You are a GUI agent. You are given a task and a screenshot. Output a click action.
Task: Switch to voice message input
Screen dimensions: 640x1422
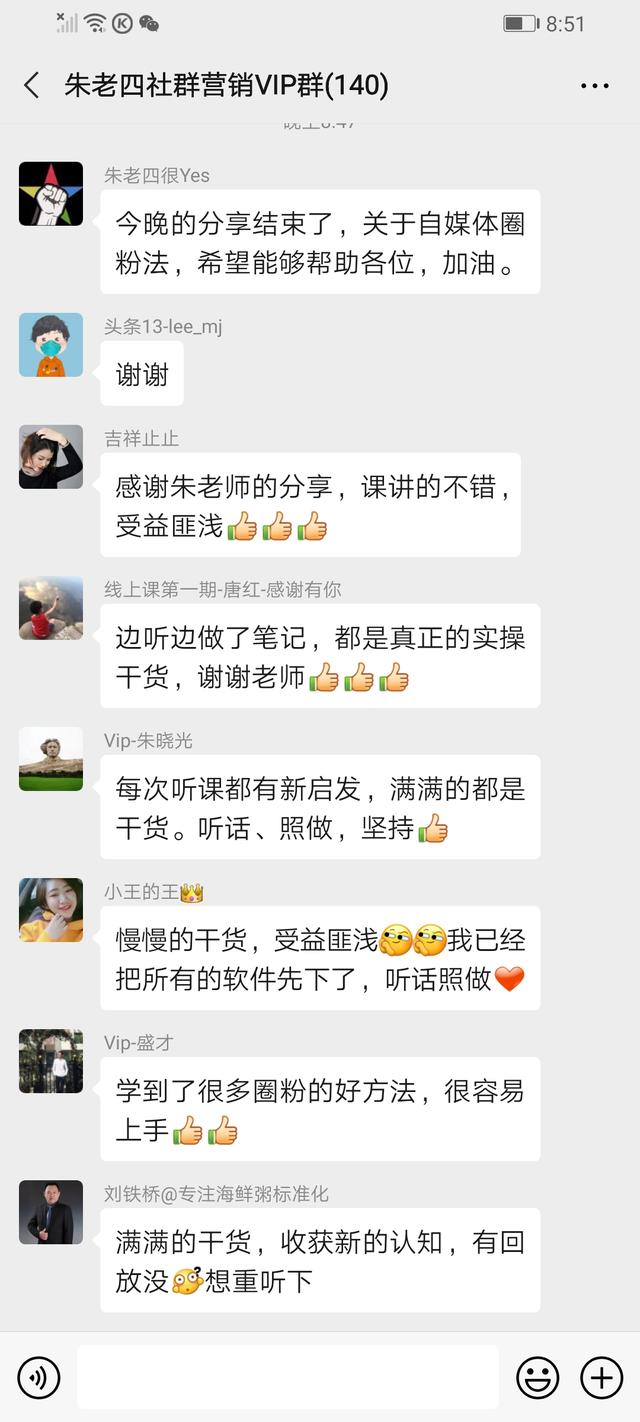39,1378
